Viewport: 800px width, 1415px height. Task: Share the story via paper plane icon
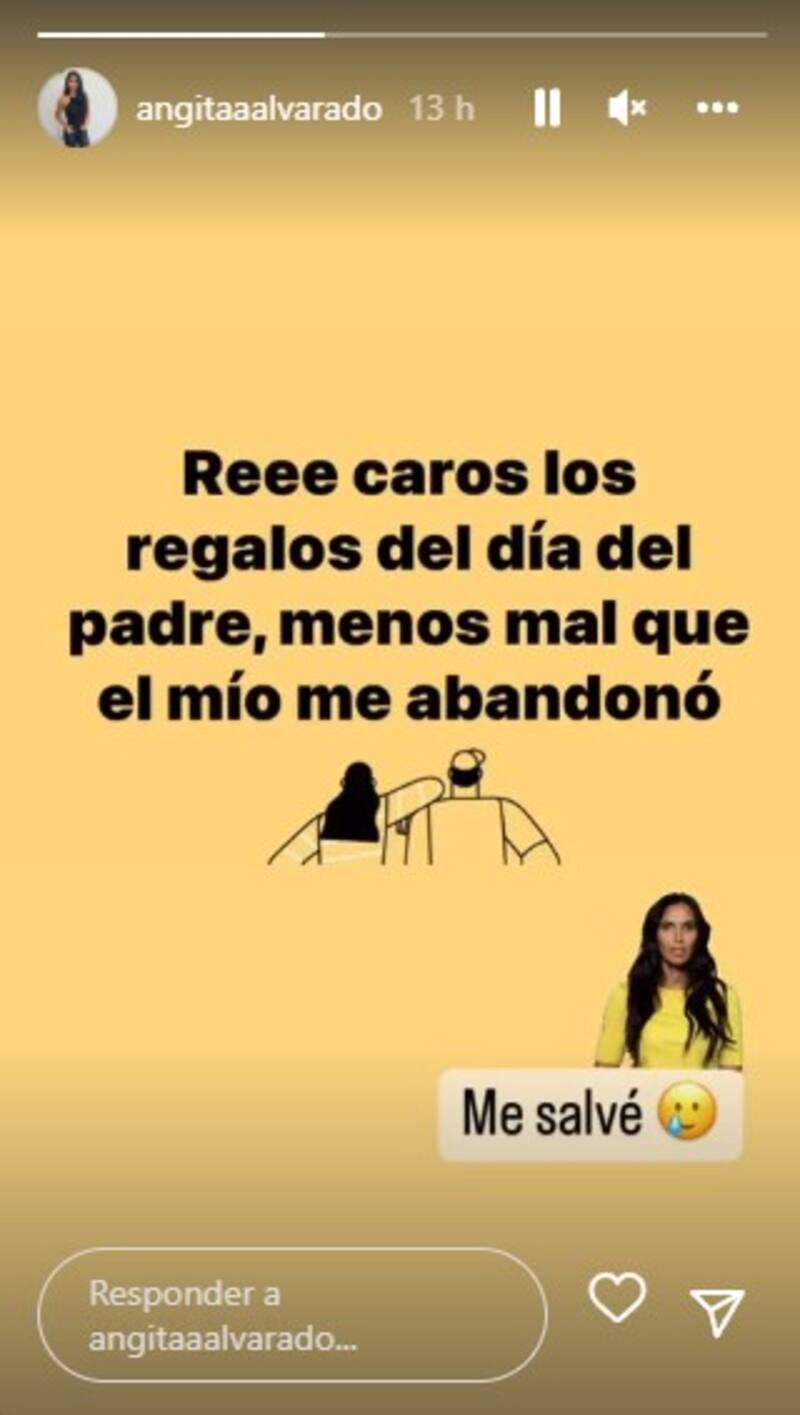pos(717,1311)
